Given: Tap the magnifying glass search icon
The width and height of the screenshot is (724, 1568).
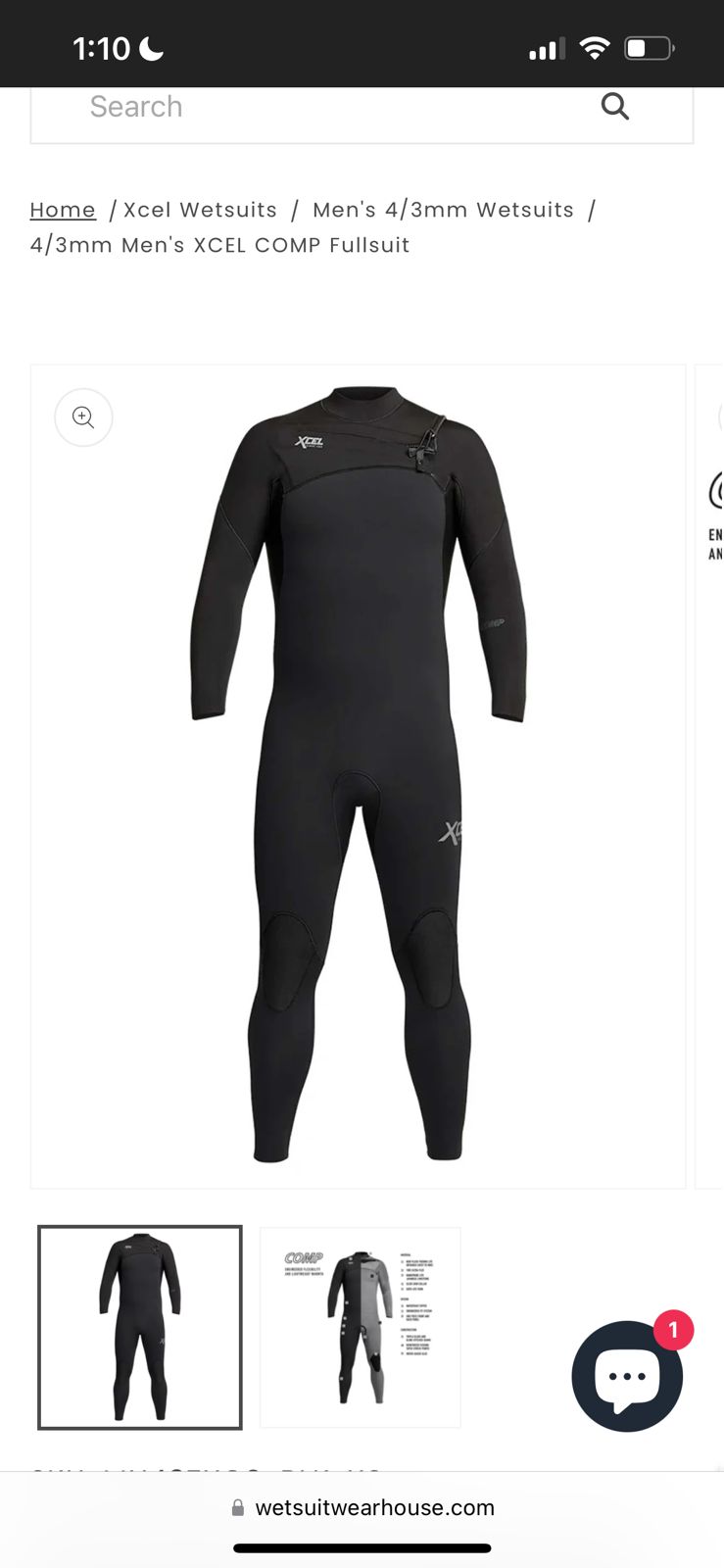Looking at the screenshot, I should (x=614, y=106).
